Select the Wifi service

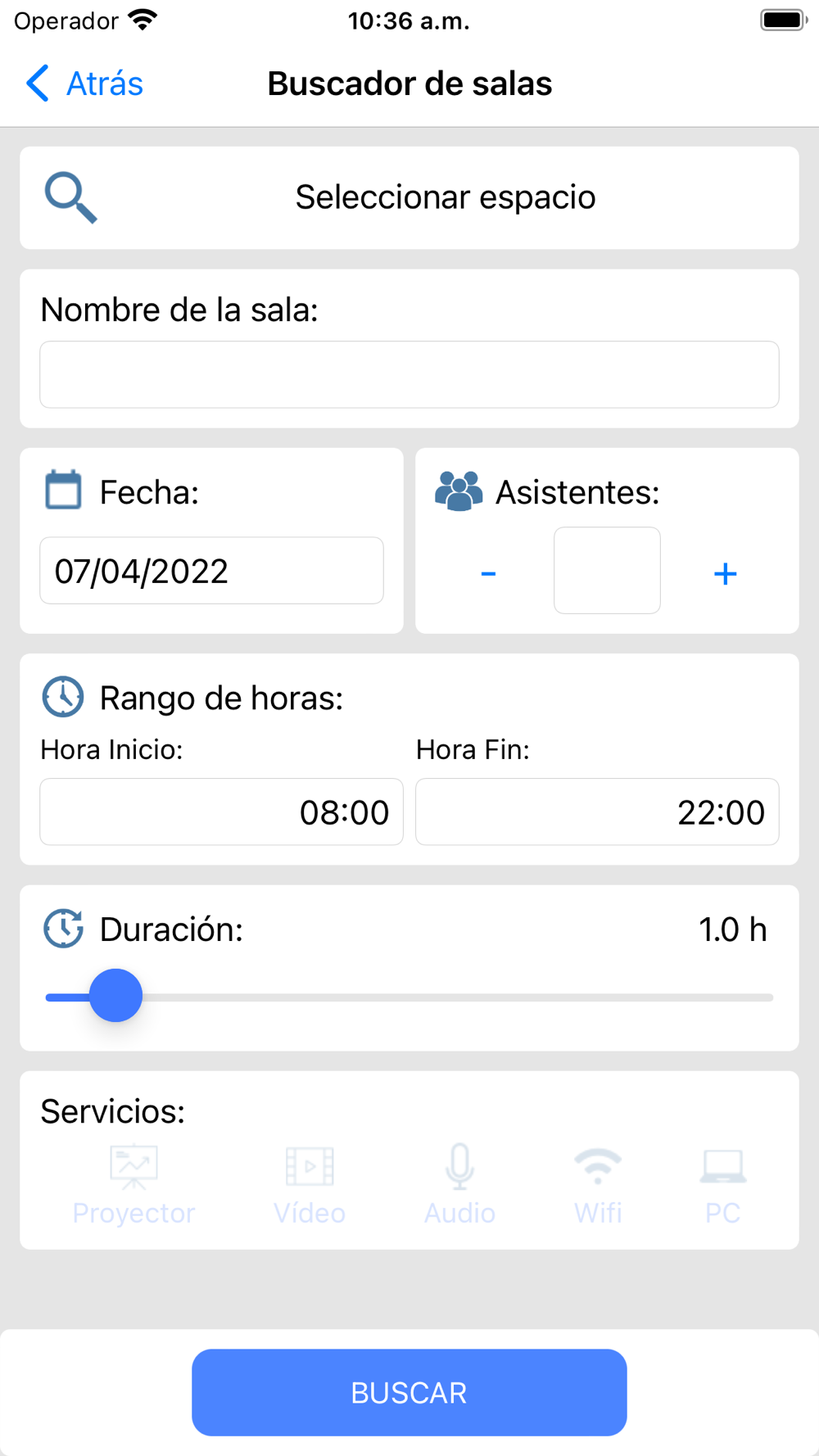598,1185
